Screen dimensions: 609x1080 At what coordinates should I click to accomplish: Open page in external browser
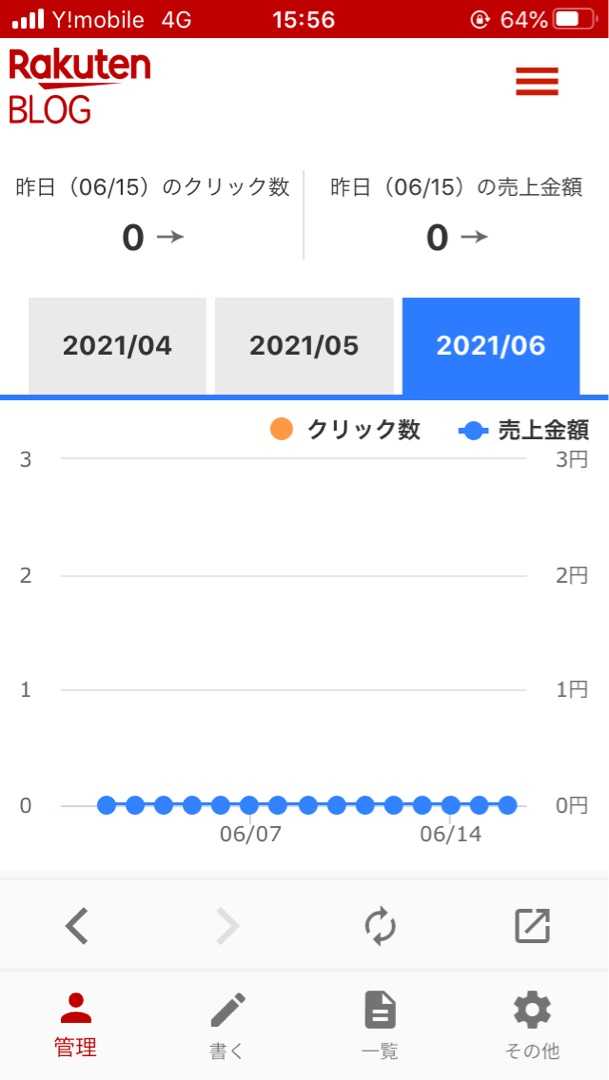[x=533, y=926]
